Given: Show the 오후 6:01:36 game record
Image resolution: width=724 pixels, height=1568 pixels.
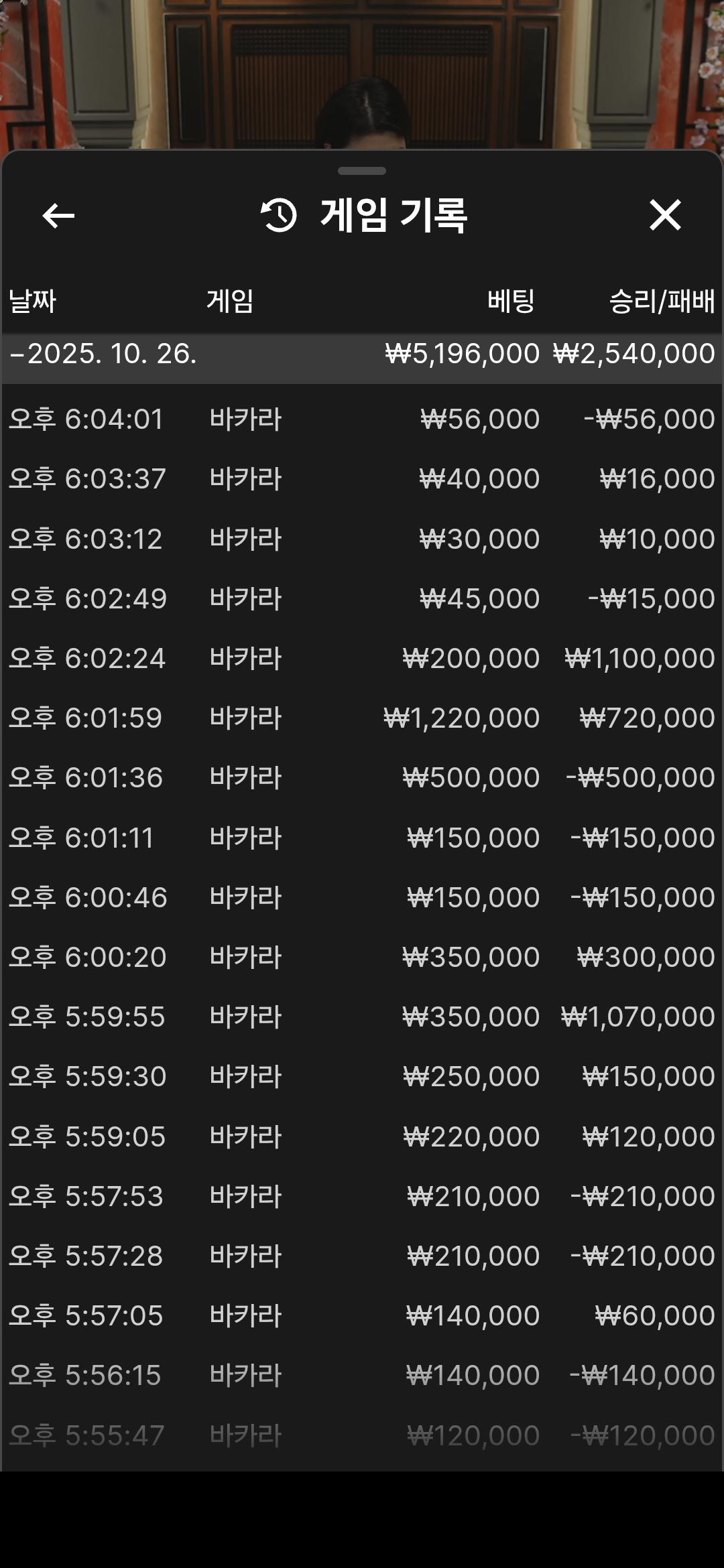Looking at the screenshot, I should [362, 778].
